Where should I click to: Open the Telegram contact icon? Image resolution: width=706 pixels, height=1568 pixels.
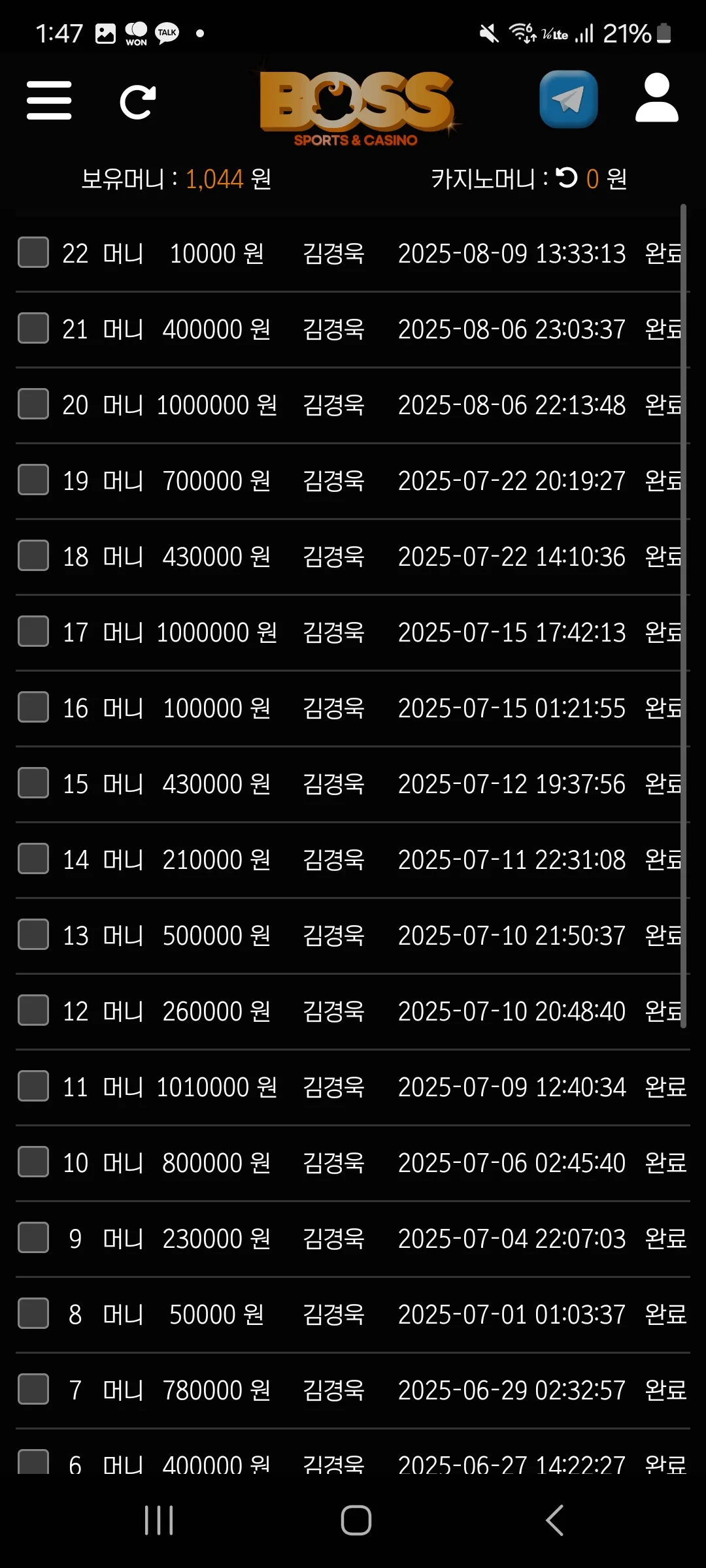coord(568,99)
